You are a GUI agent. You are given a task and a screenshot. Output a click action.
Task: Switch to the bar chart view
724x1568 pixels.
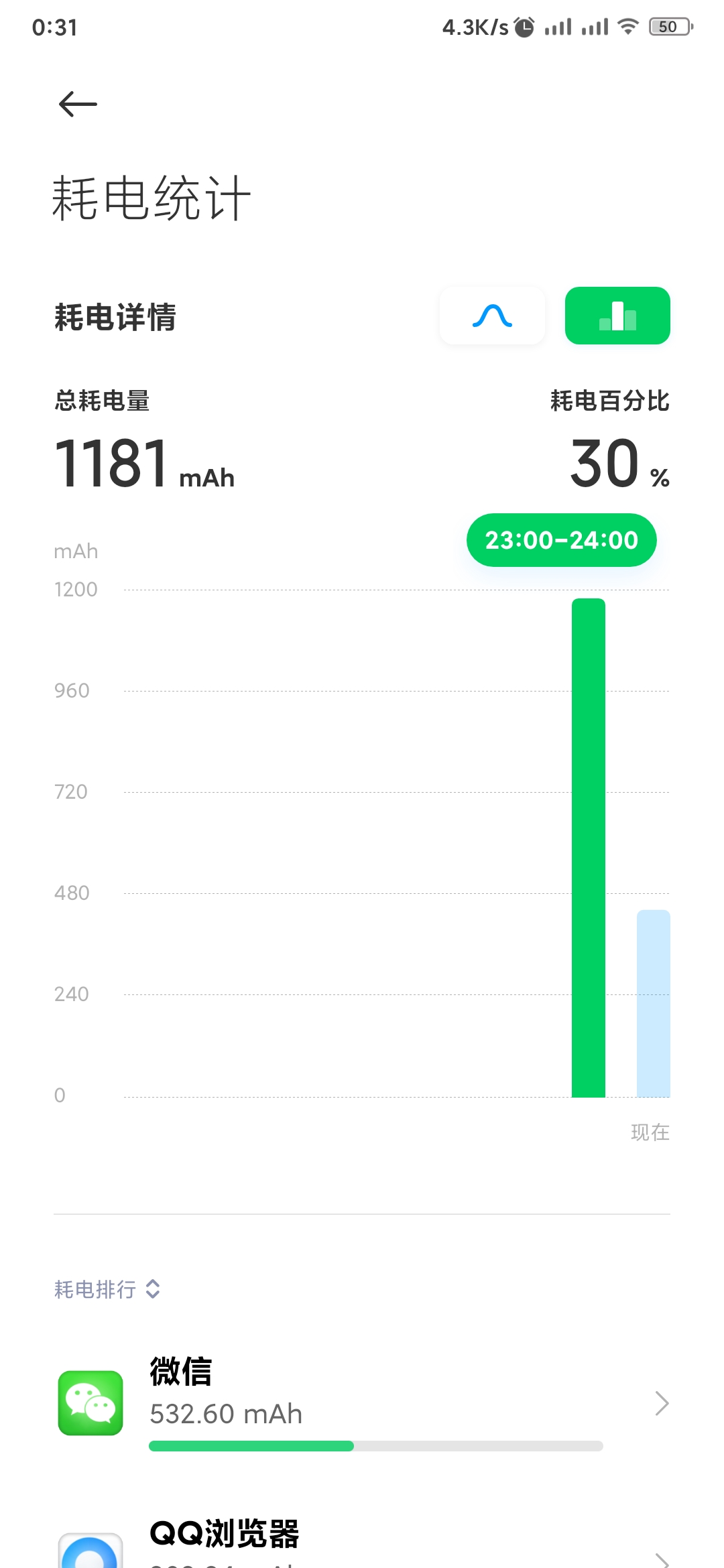tap(617, 316)
